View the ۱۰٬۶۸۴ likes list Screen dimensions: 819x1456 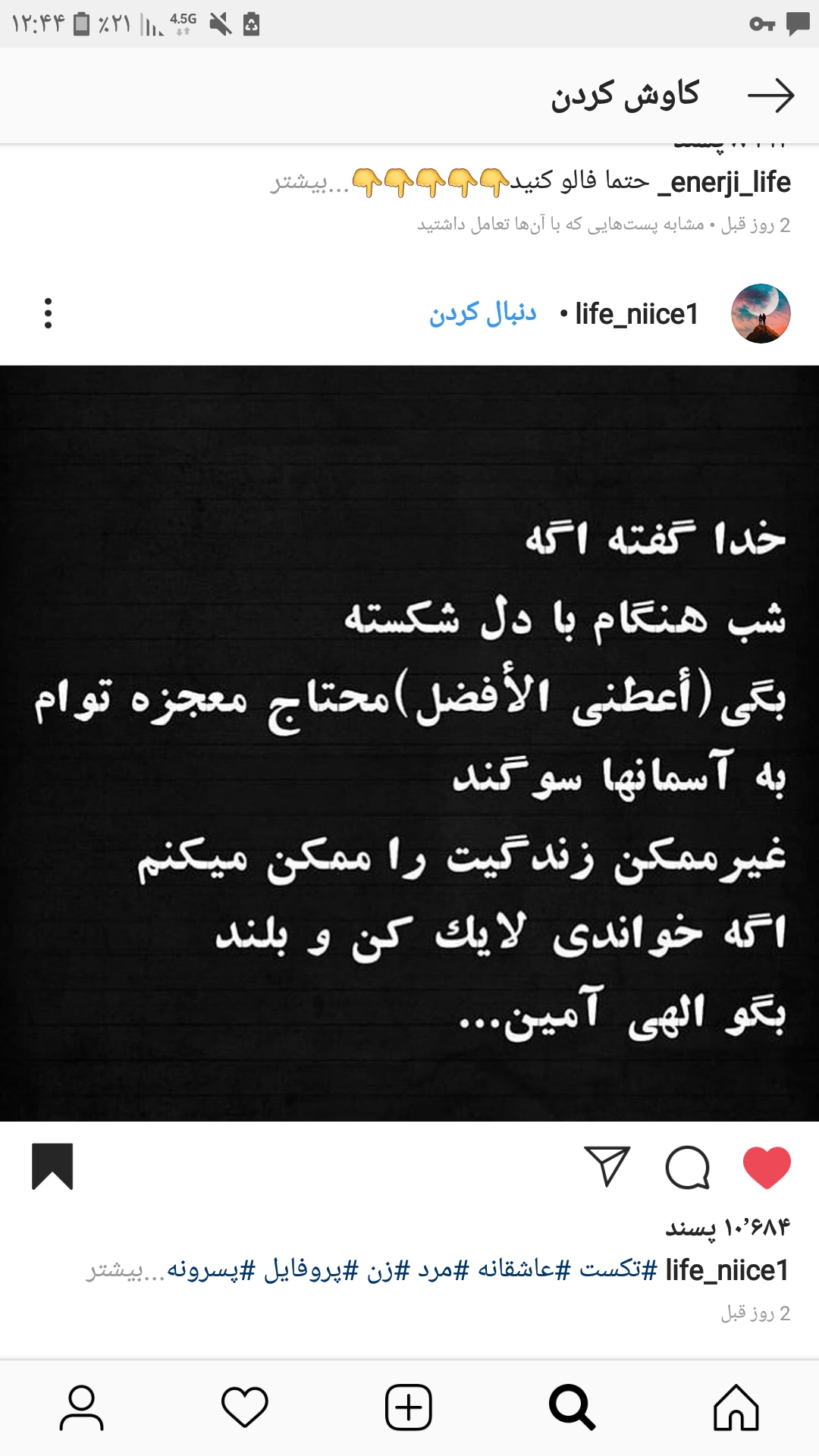[727, 1227]
